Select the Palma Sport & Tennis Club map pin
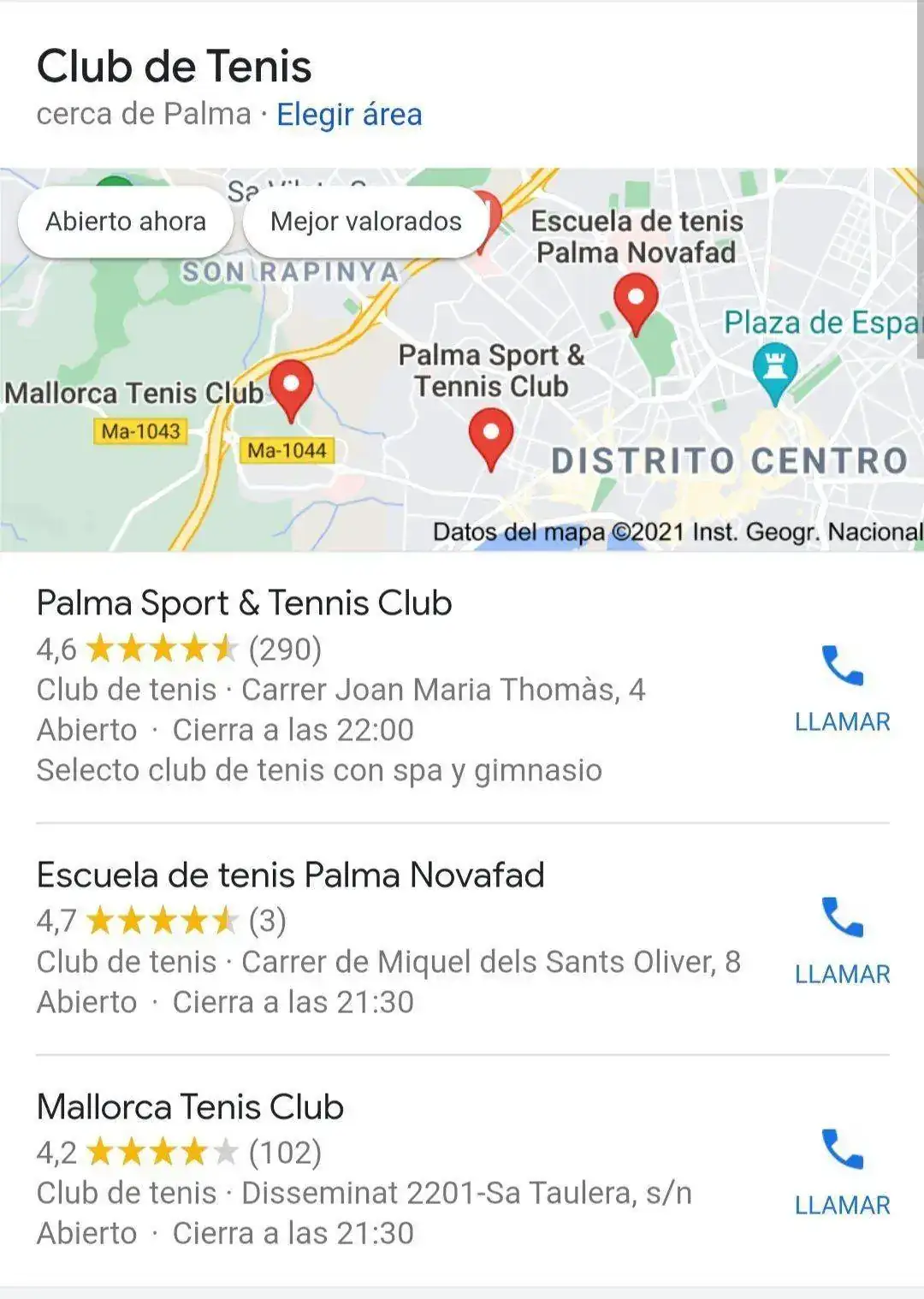The height and width of the screenshot is (1299, 924). click(491, 435)
